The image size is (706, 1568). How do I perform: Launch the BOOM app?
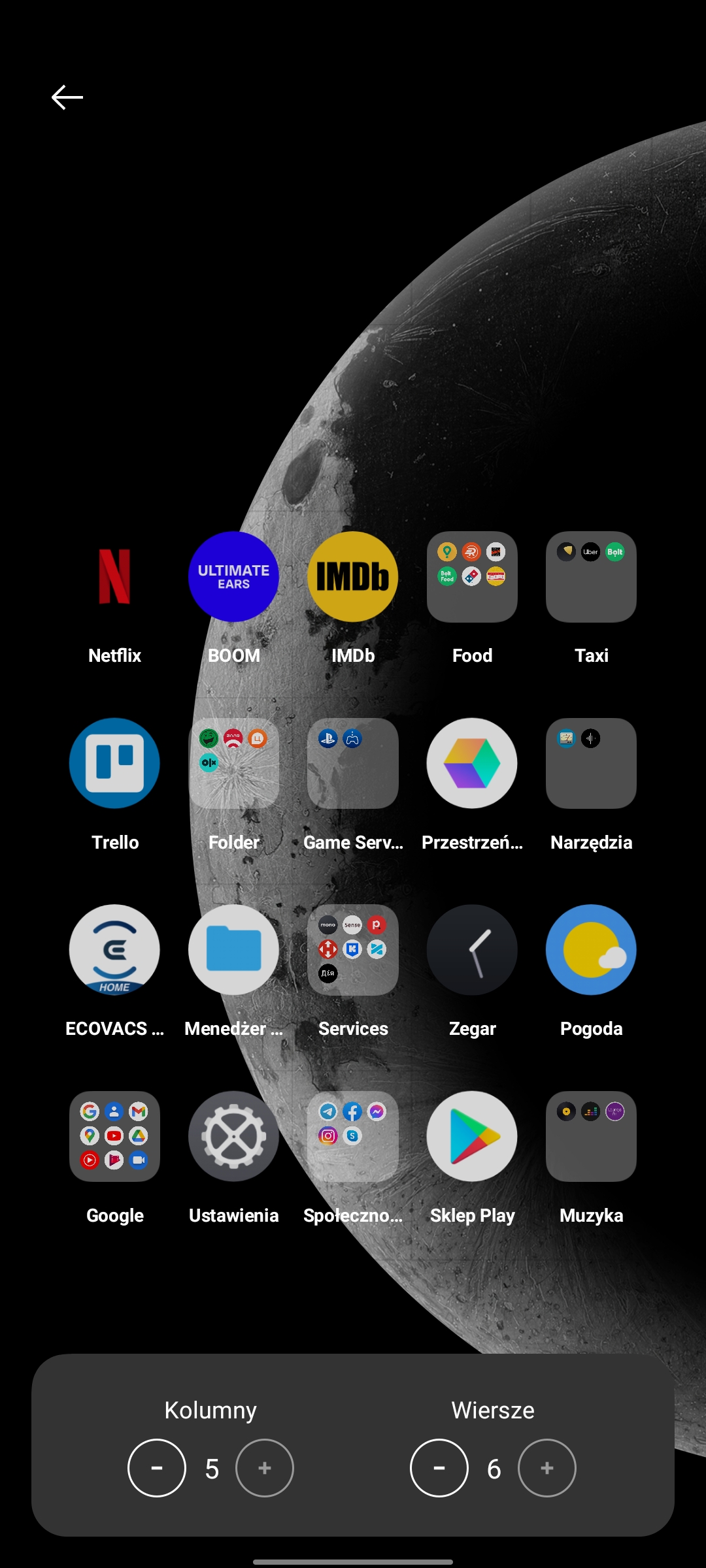point(233,577)
